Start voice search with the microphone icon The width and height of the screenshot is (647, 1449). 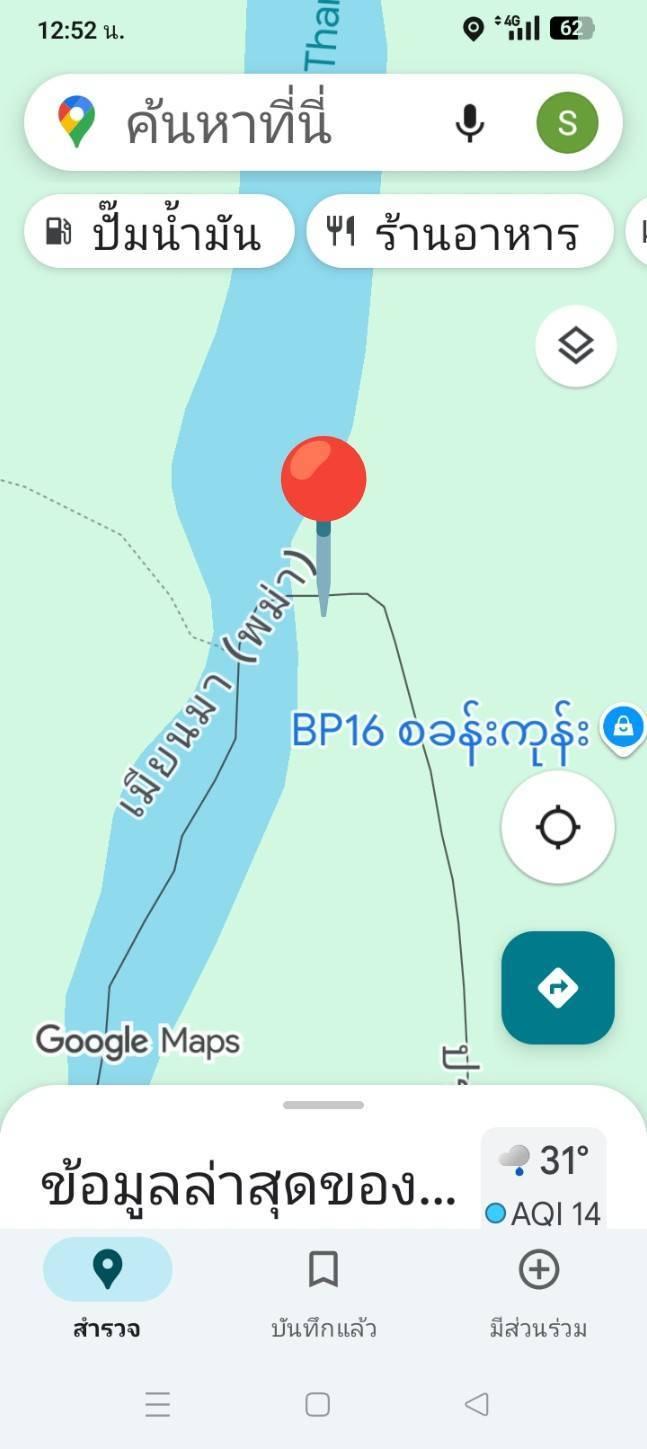tap(469, 123)
